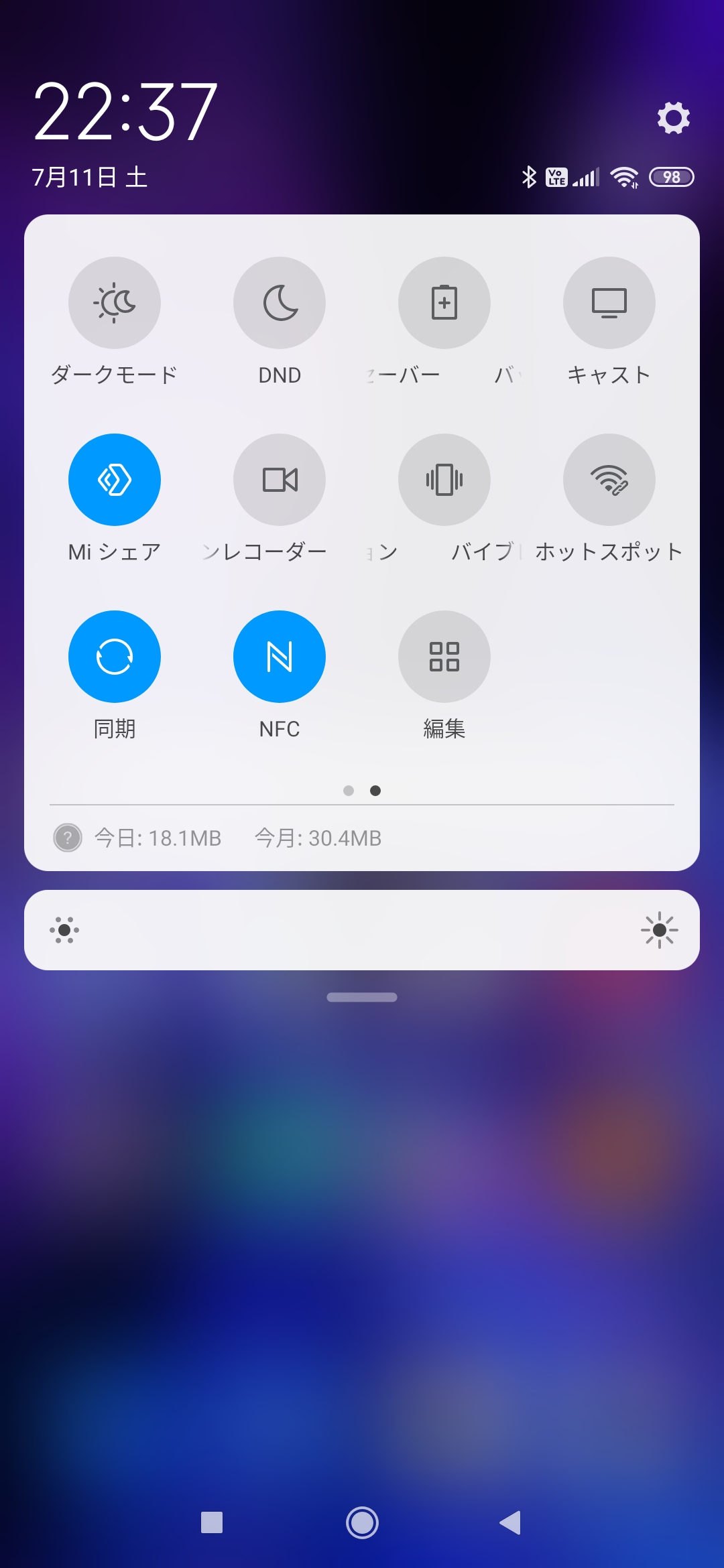Disable Mi Share (Mi シェア)
Screen dimensions: 724x1568
115,480
